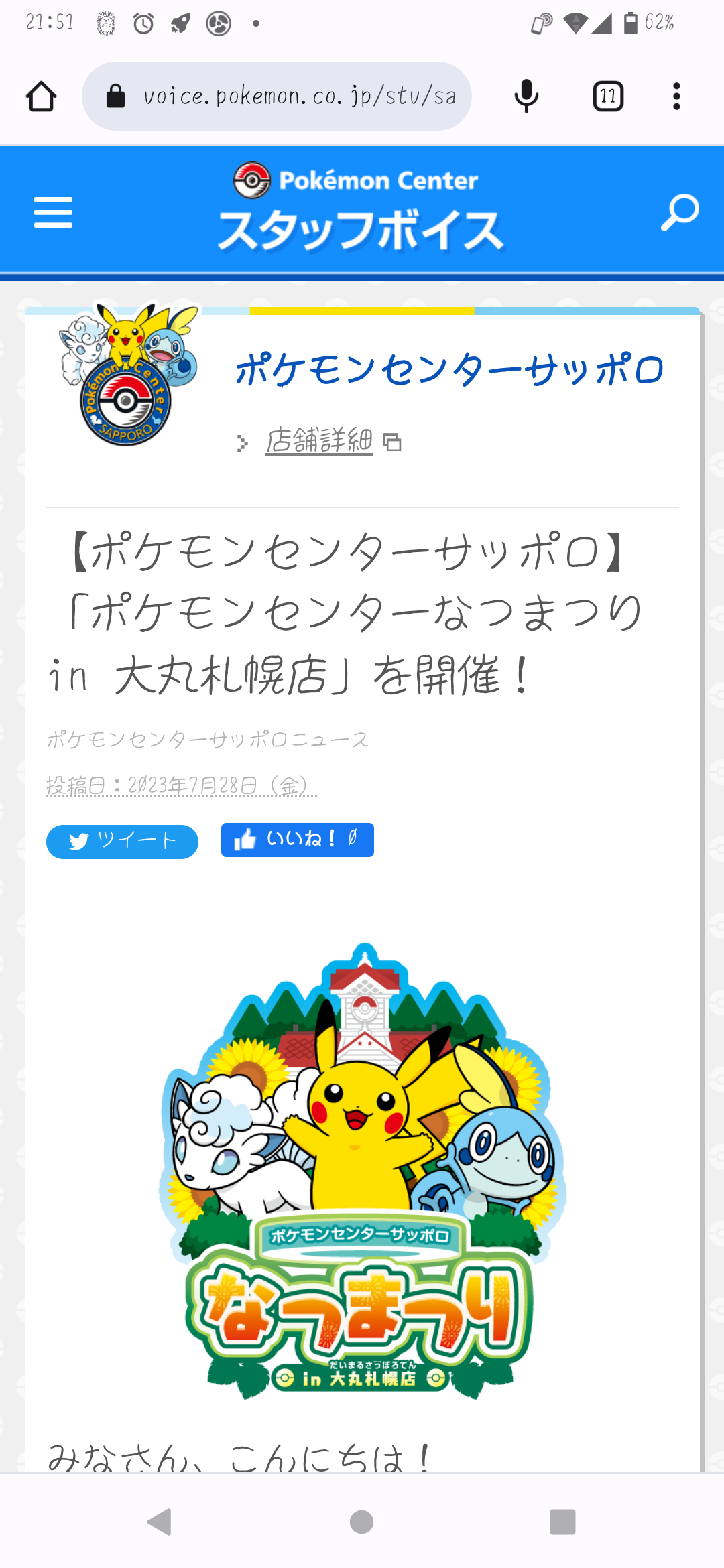The width and height of the screenshot is (724, 1568).
Task: Open the tab switcher showing 11 tabs
Action: [x=608, y=96]
